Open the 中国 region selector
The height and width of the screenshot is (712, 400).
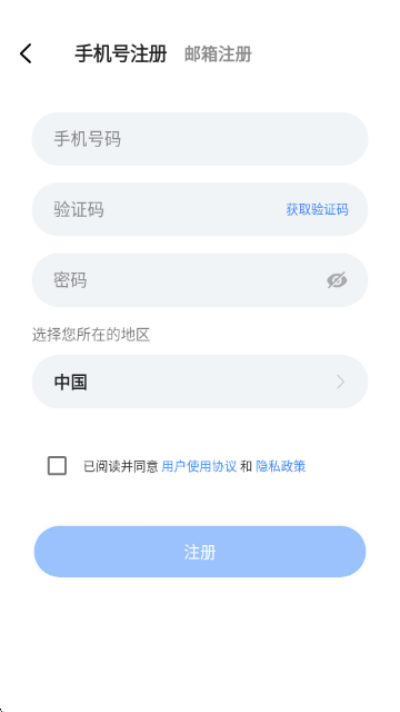(200, 381)
